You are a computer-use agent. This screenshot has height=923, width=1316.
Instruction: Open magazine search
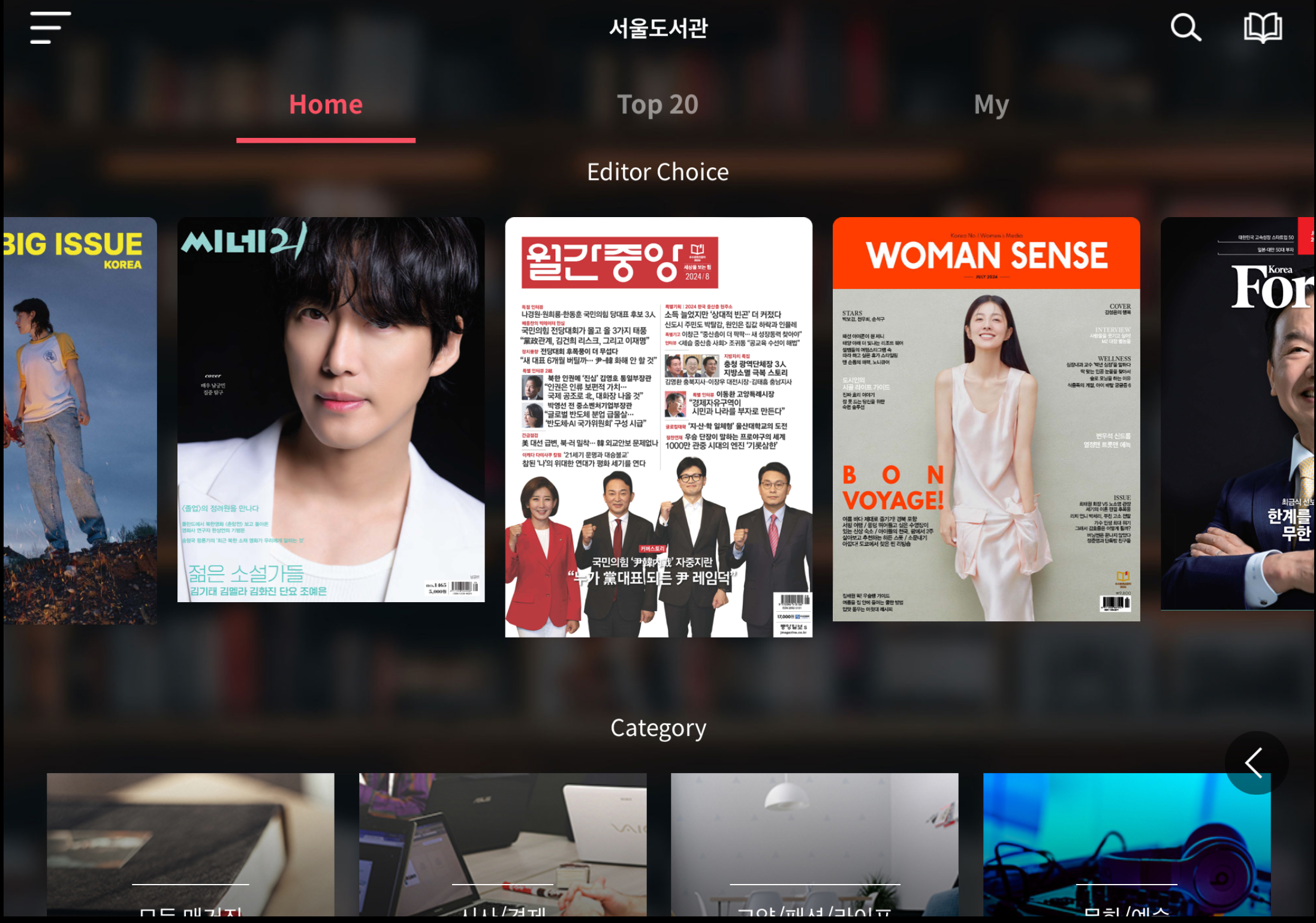pos(1185,28)
